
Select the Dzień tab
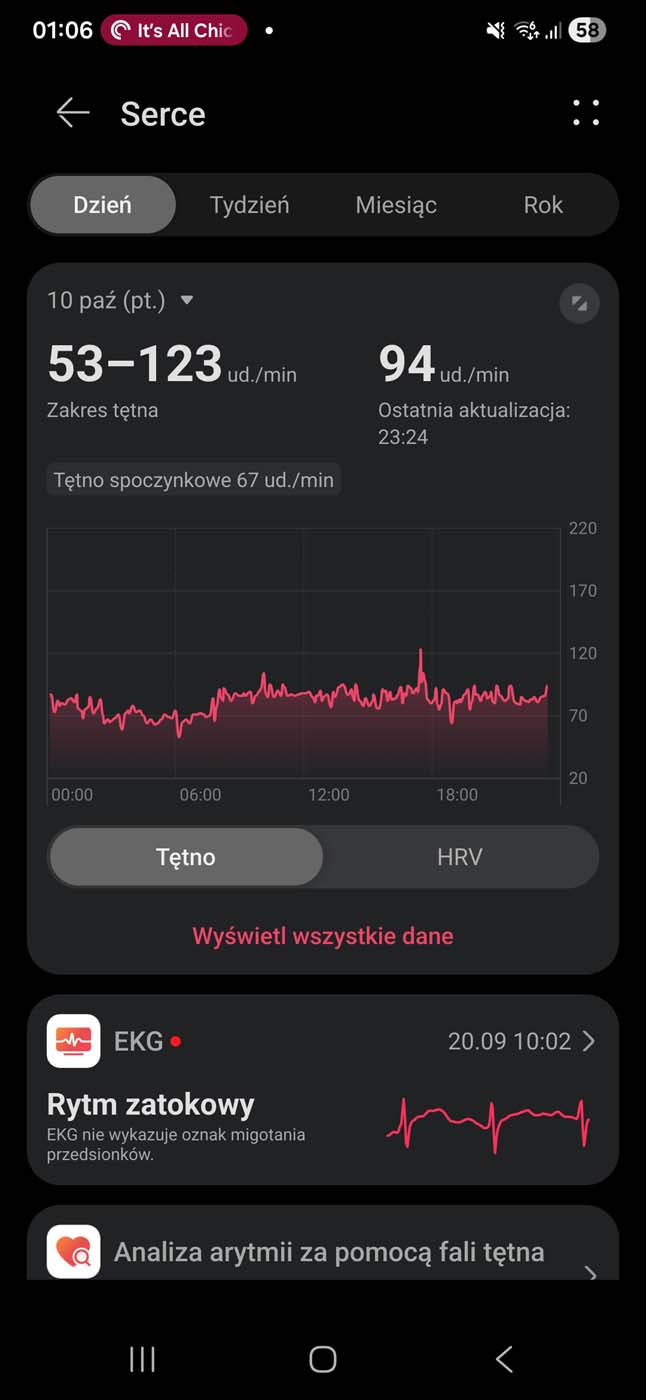click(103, 205)
